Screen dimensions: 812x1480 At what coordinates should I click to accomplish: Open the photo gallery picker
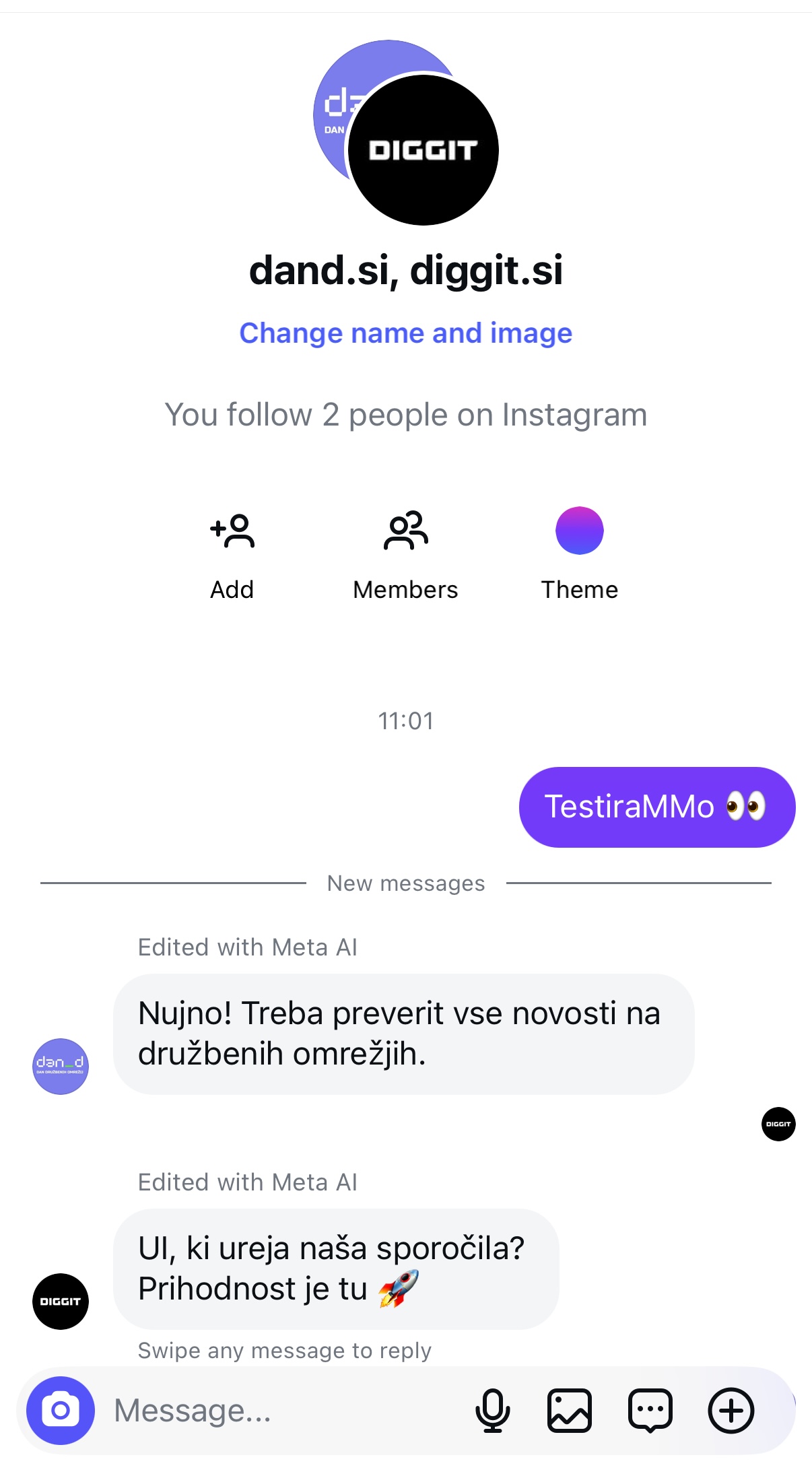(569, 1410)
